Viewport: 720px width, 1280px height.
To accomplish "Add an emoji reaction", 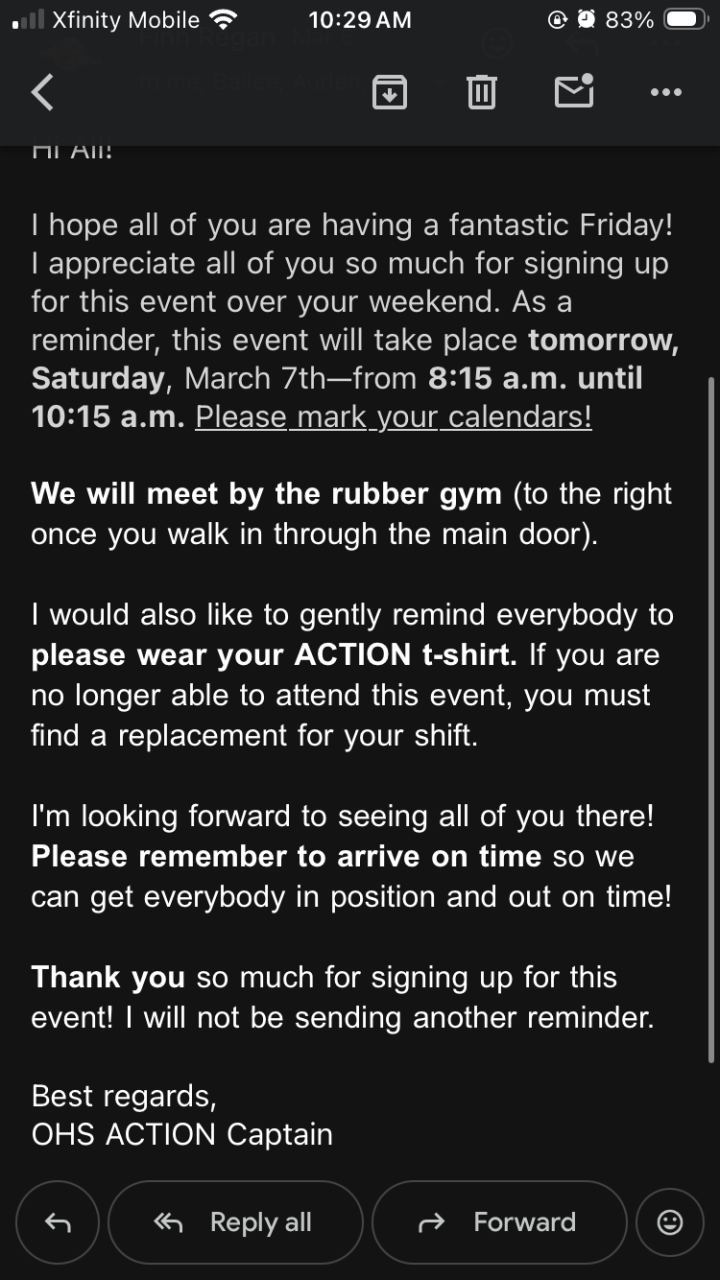I will 670,1222.
